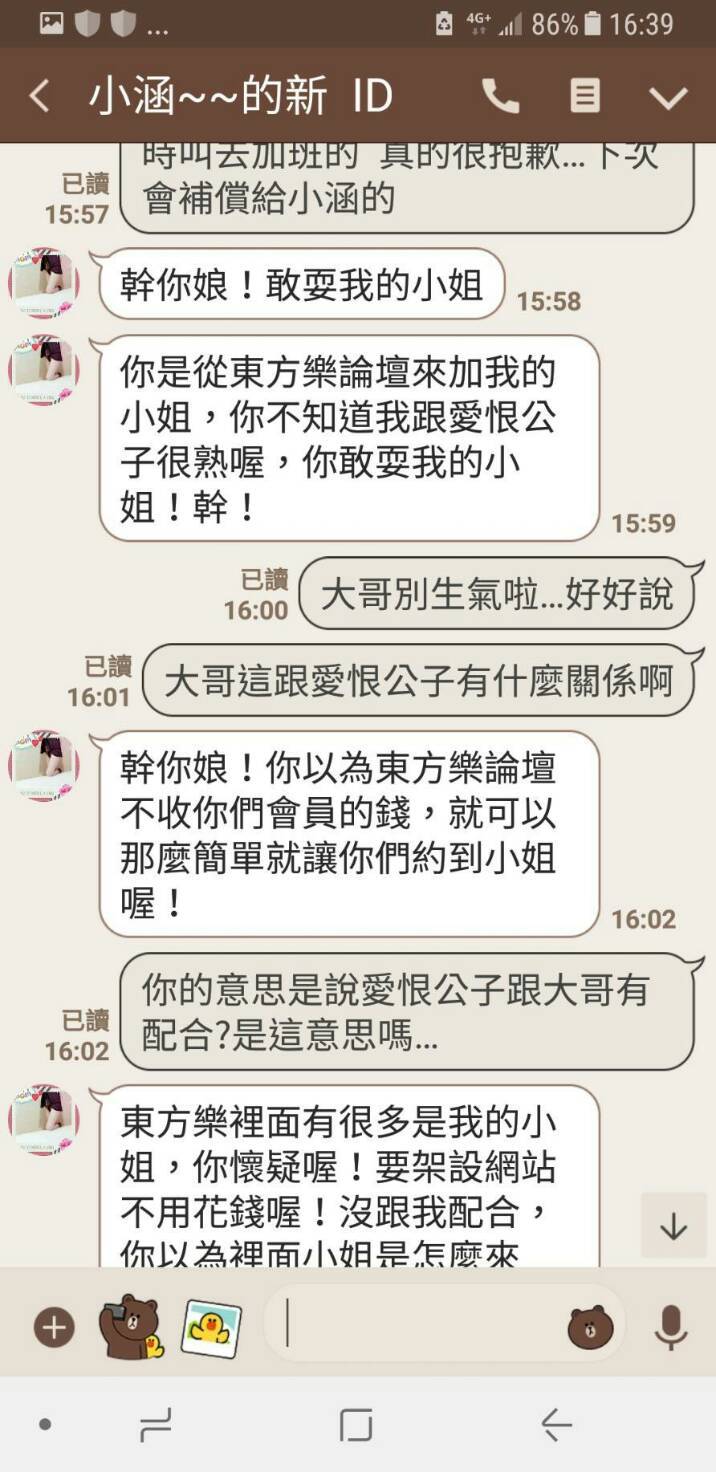716x1472 pixels.
Task: Open the plus attachment menu
Action: tap(54, 1327)
